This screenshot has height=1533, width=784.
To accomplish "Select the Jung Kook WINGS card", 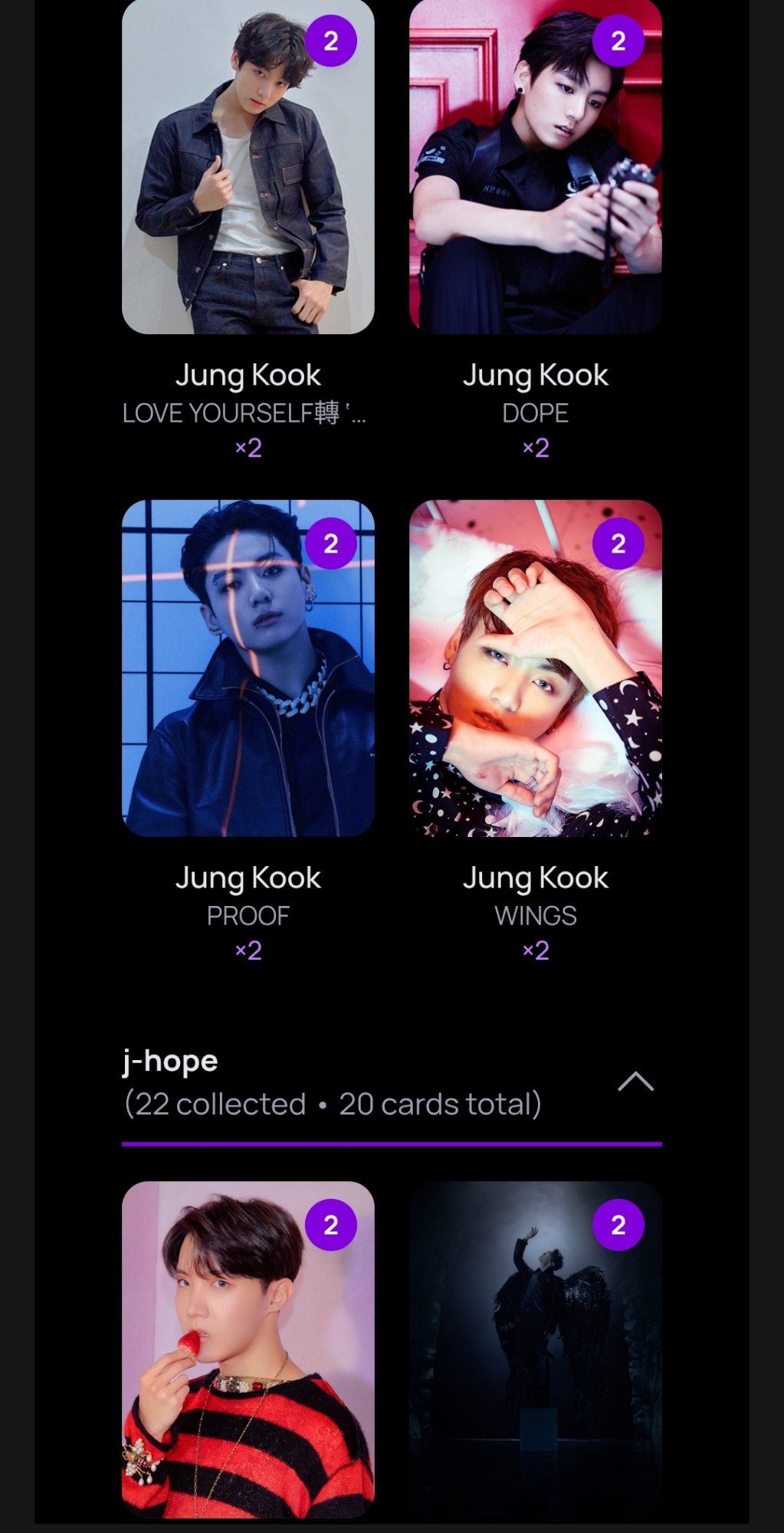I will click(535, 668).
